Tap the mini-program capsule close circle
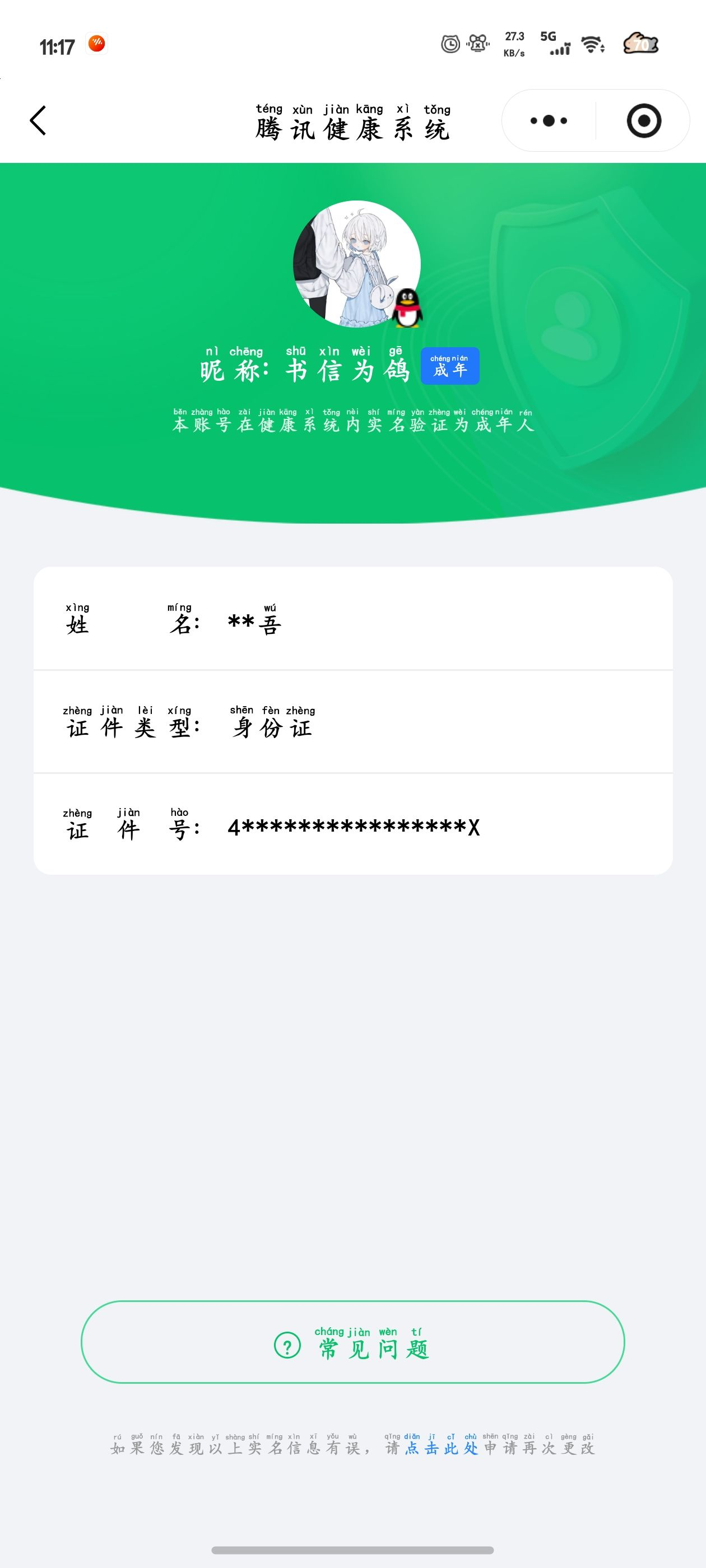Screen dimensions: 706x1568 click(645, 120)
